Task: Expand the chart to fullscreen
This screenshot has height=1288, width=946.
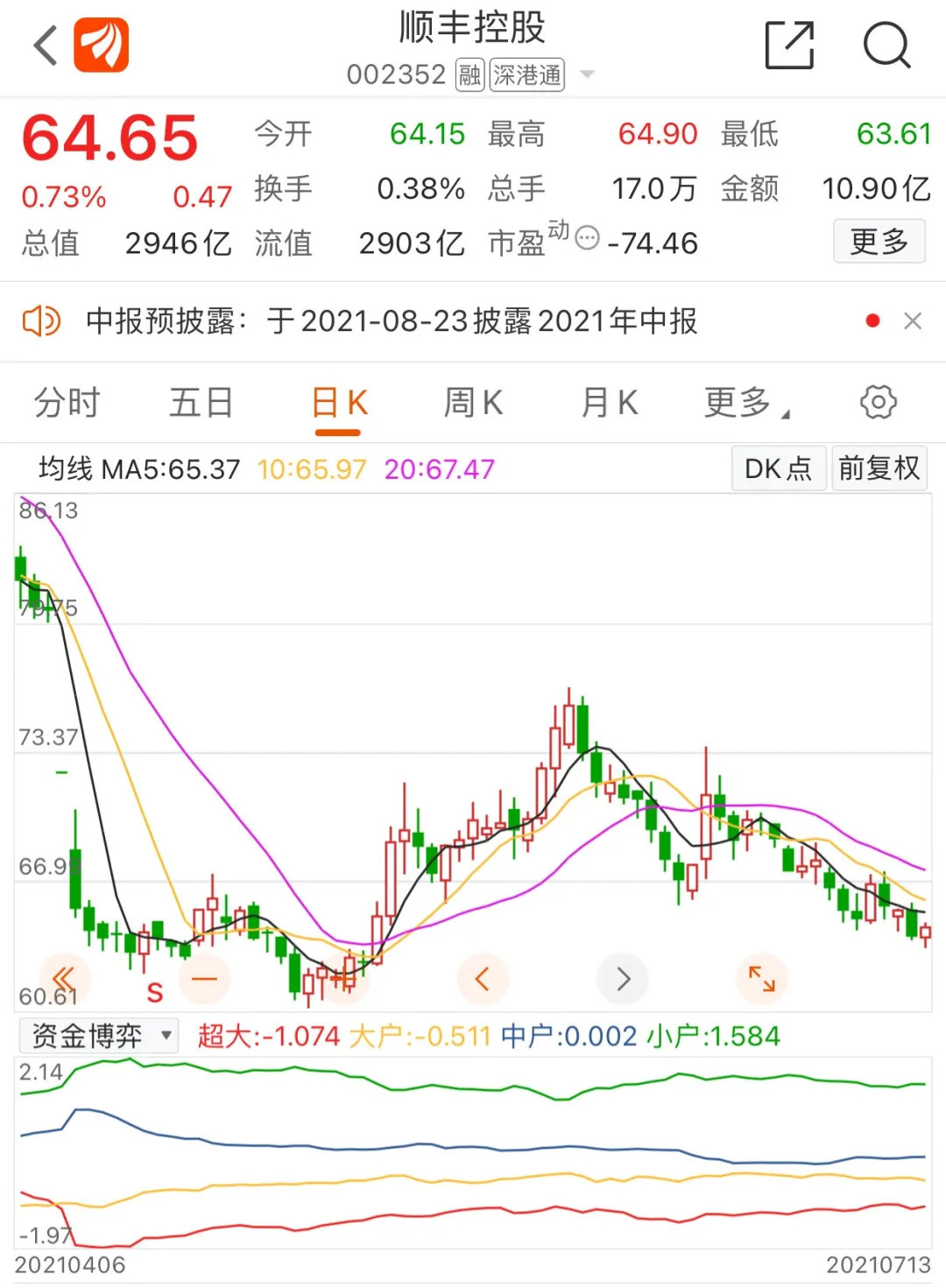Action: pos(761,978)
